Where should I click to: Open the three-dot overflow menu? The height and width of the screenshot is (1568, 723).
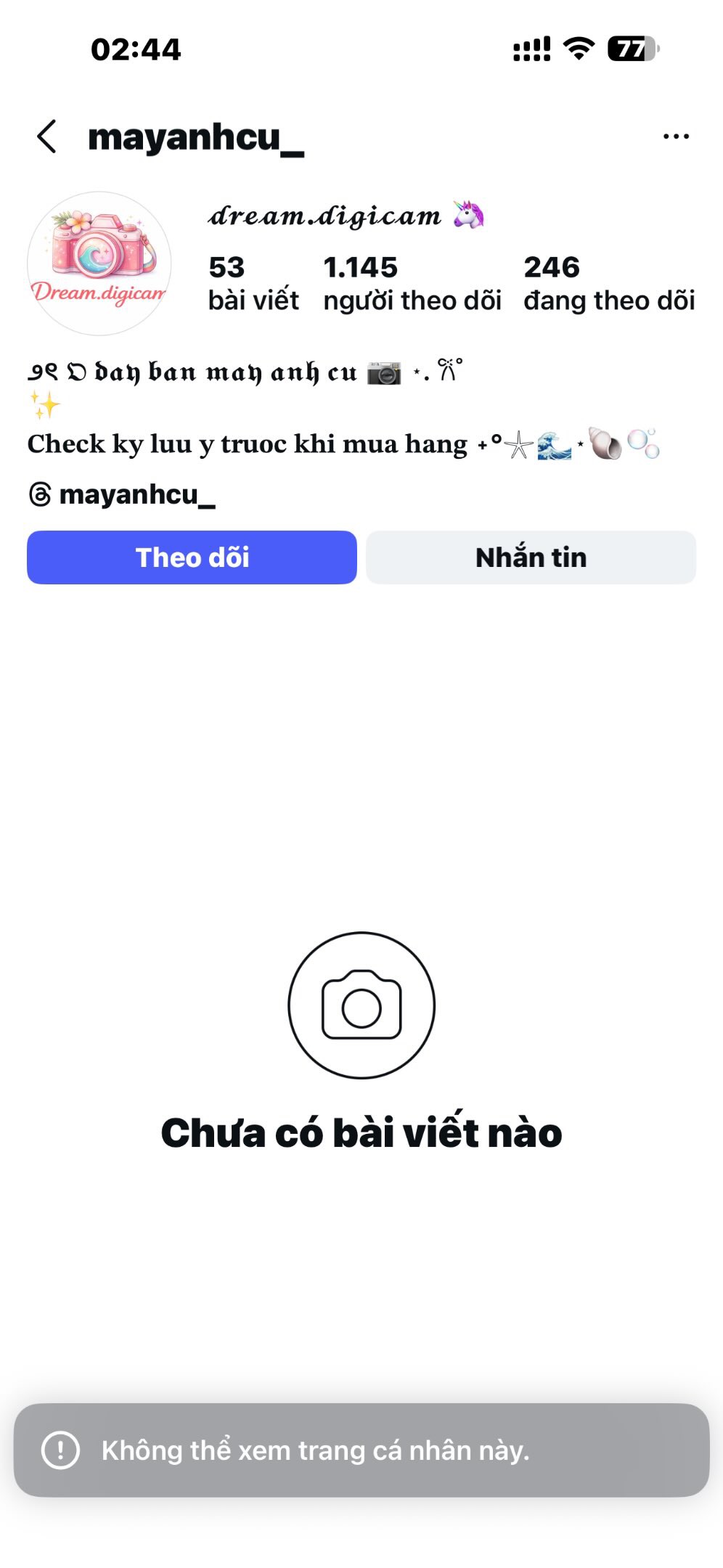pyautogui.click(x=676, y=136)
